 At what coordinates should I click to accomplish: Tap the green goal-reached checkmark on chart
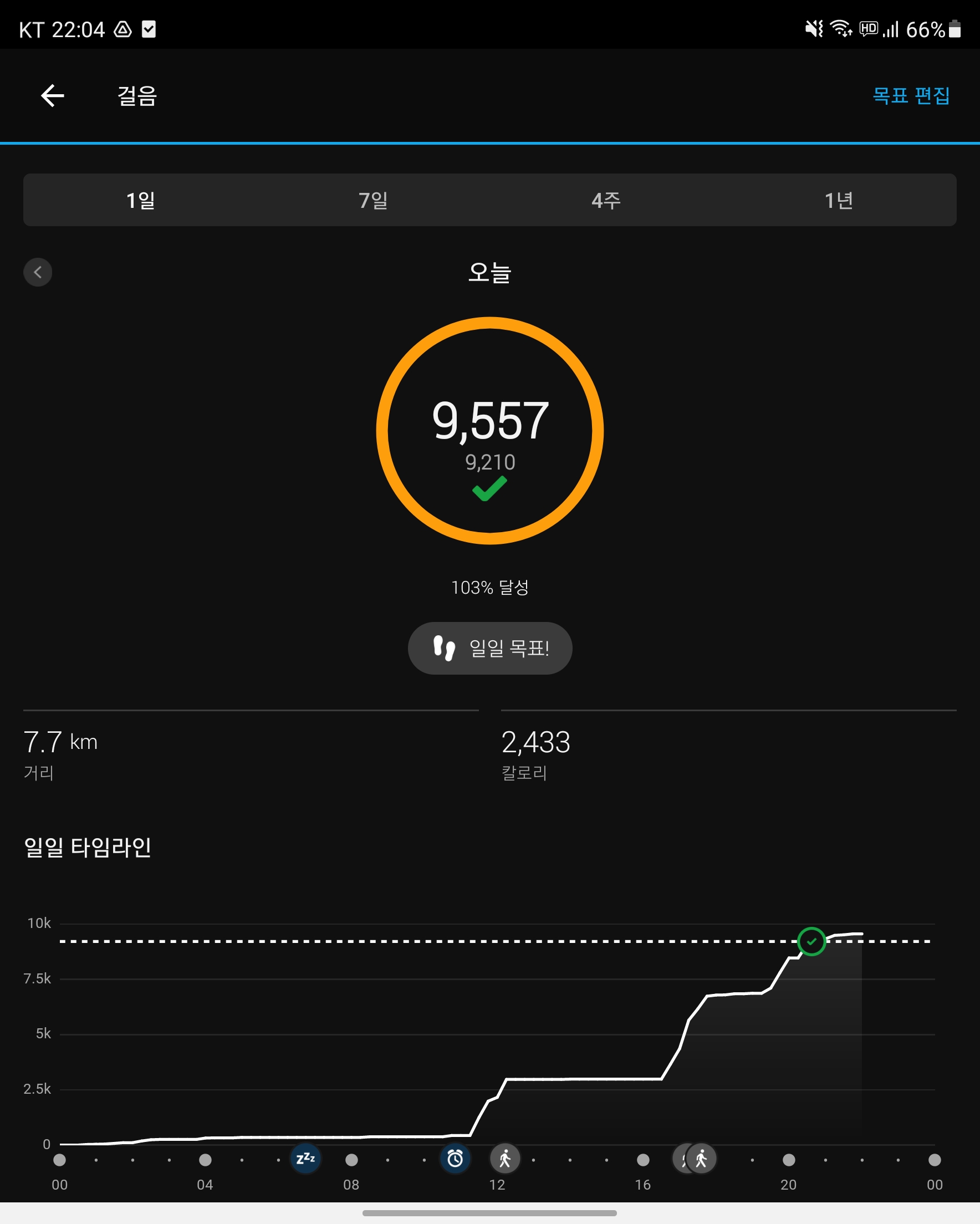click(811, 941)
